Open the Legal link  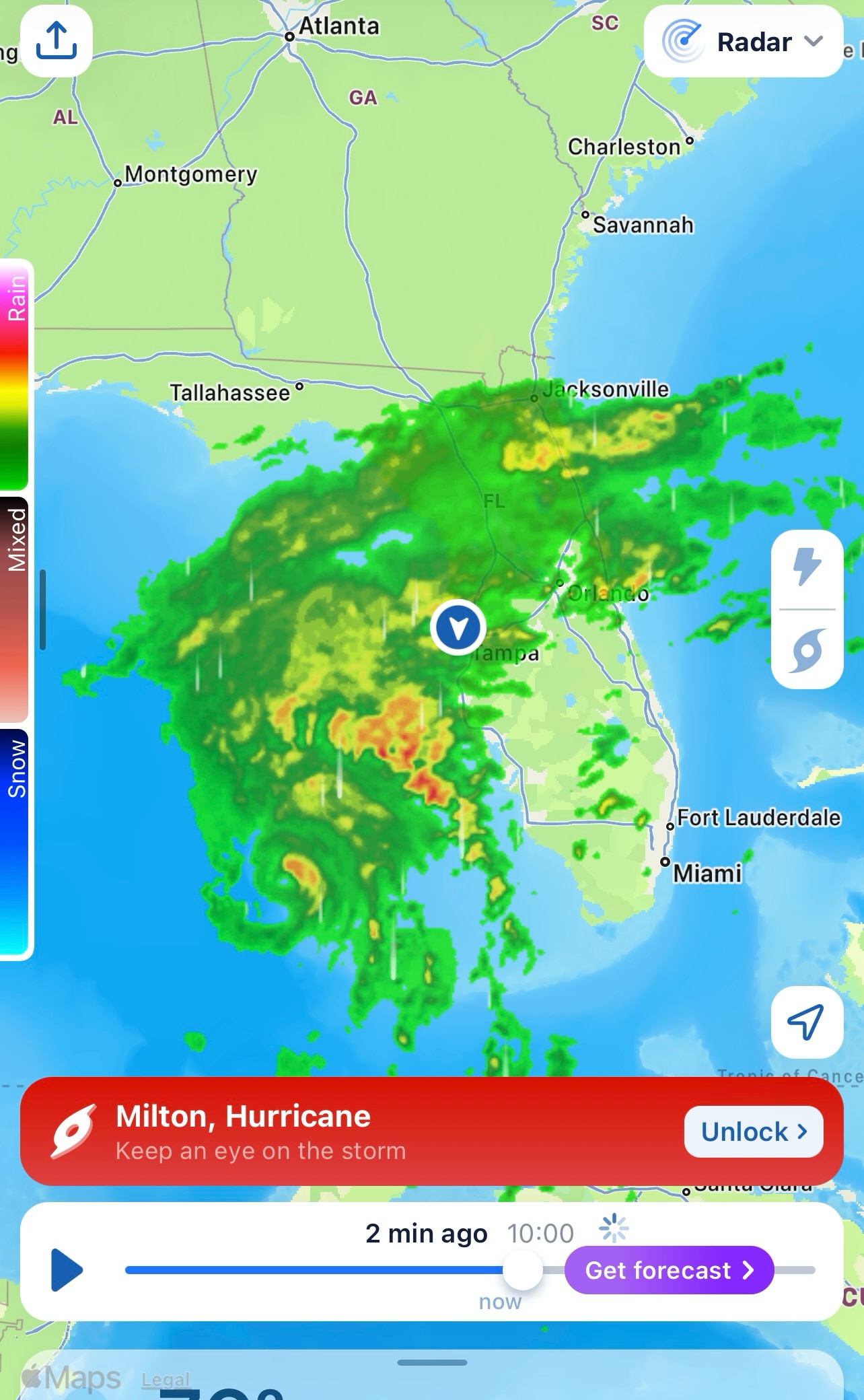click(x=166, y=1380)
